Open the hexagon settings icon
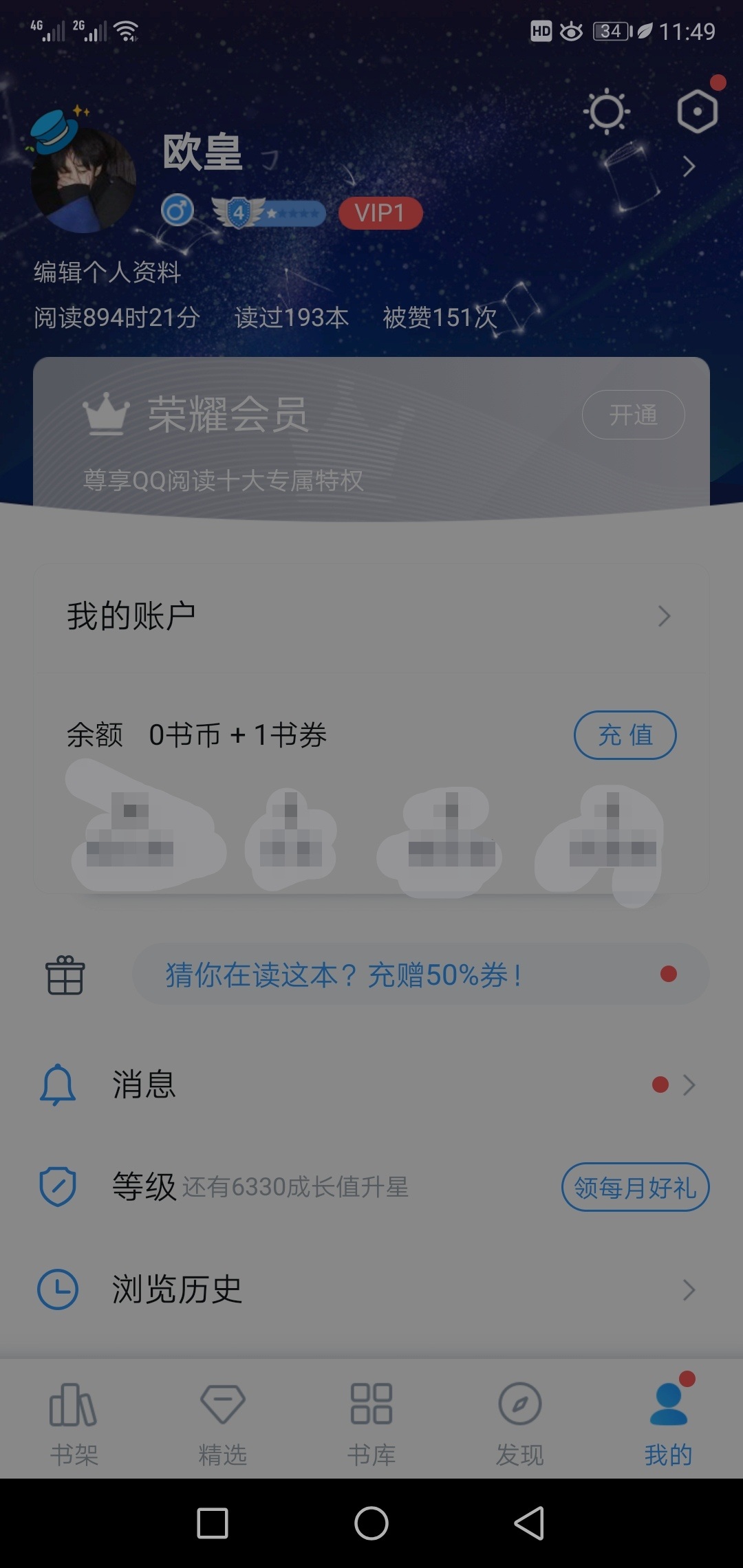 tap(697, 111)
